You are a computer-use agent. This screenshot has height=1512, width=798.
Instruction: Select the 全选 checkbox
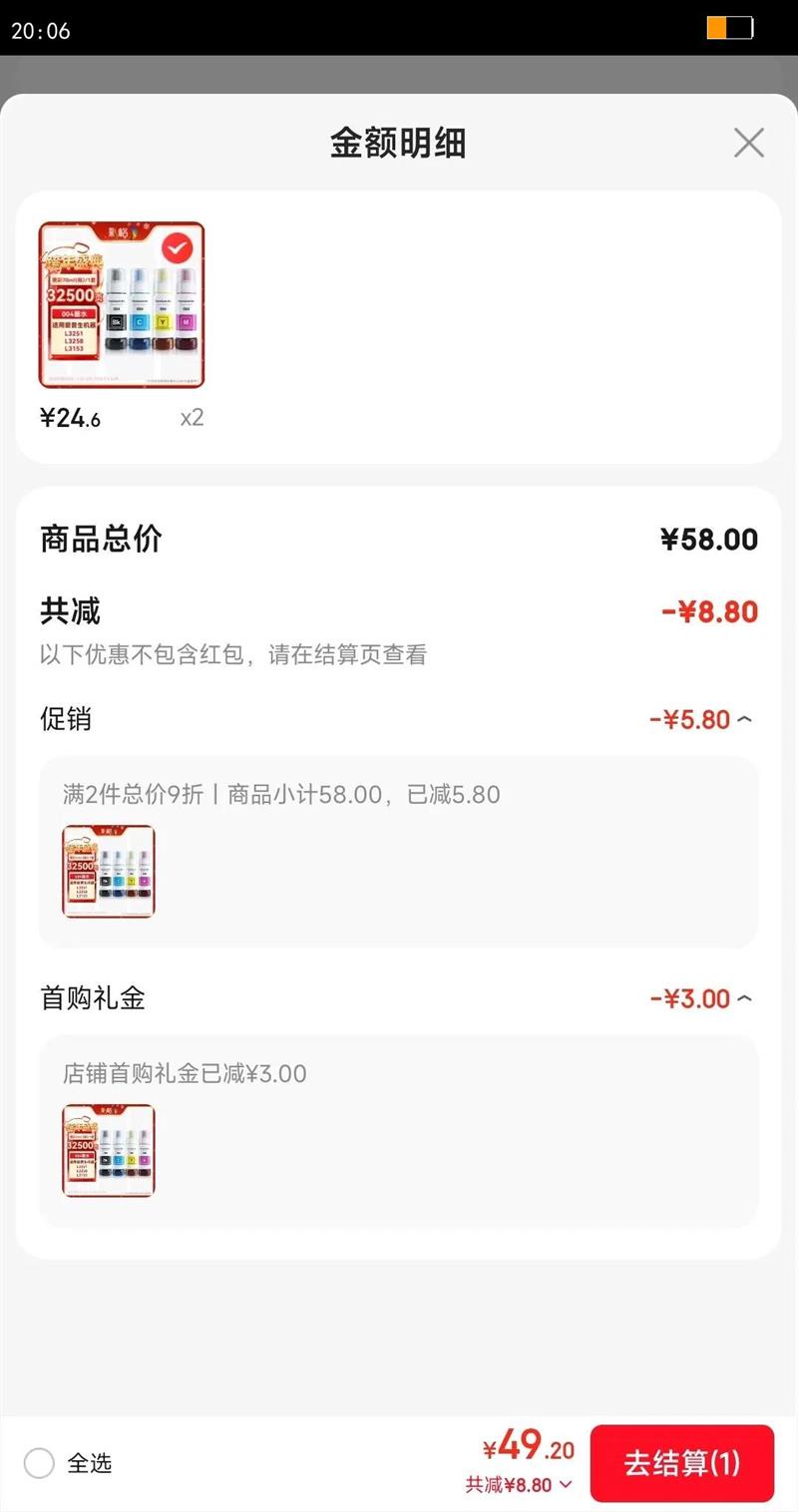(x=39, y=1463)
